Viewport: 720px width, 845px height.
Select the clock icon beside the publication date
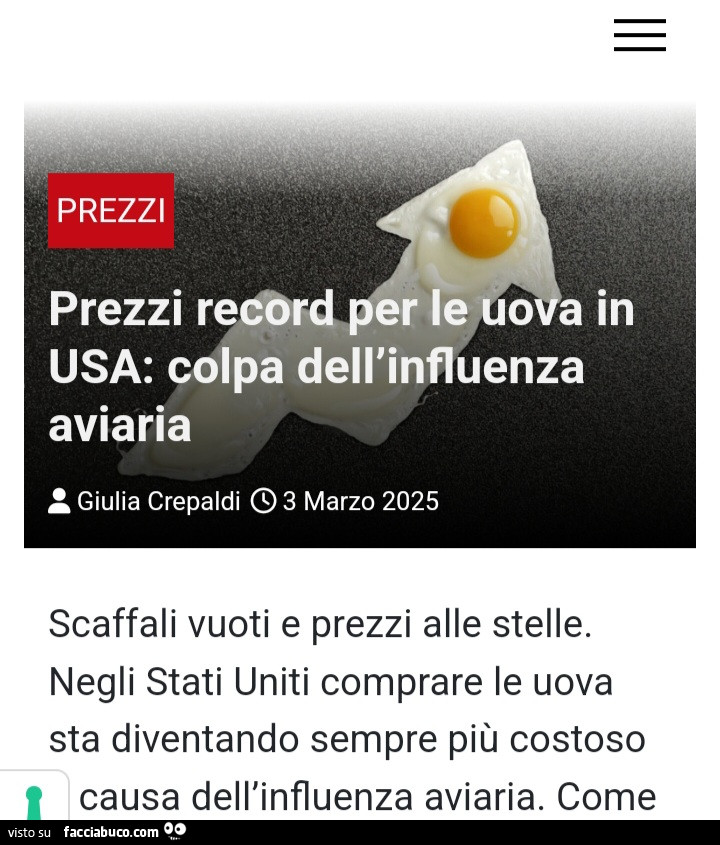click(263, 501)
